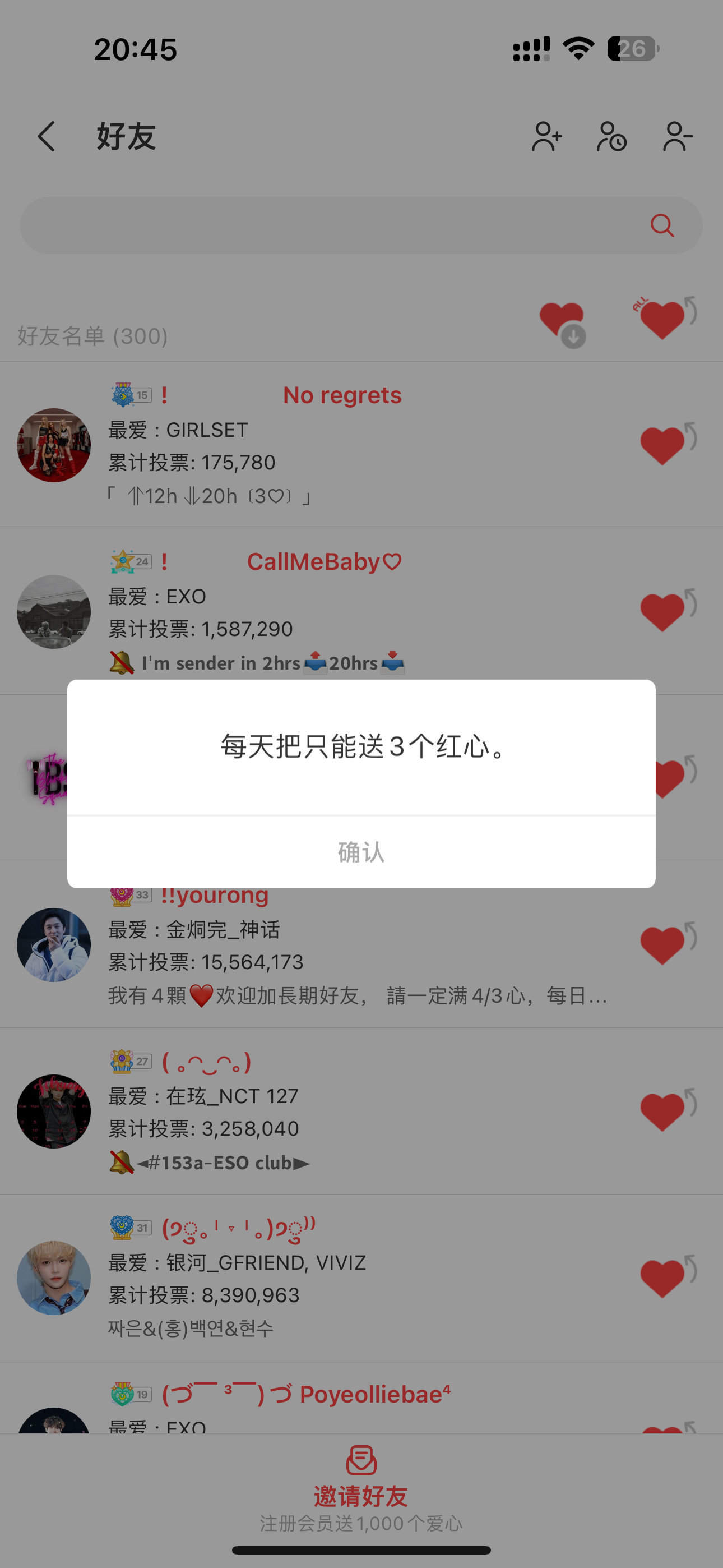The image size is (723, 1568).
Task: Tap the friend search input field
Action: (x=304, y=225)
